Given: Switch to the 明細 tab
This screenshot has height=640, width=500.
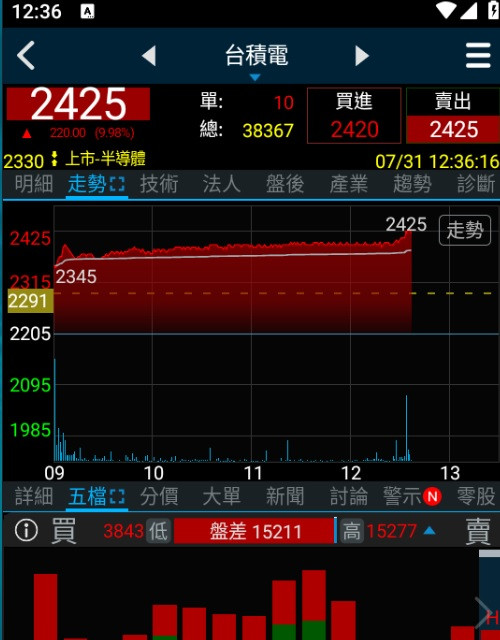Looking at the screenshot, I should [34, 184].
